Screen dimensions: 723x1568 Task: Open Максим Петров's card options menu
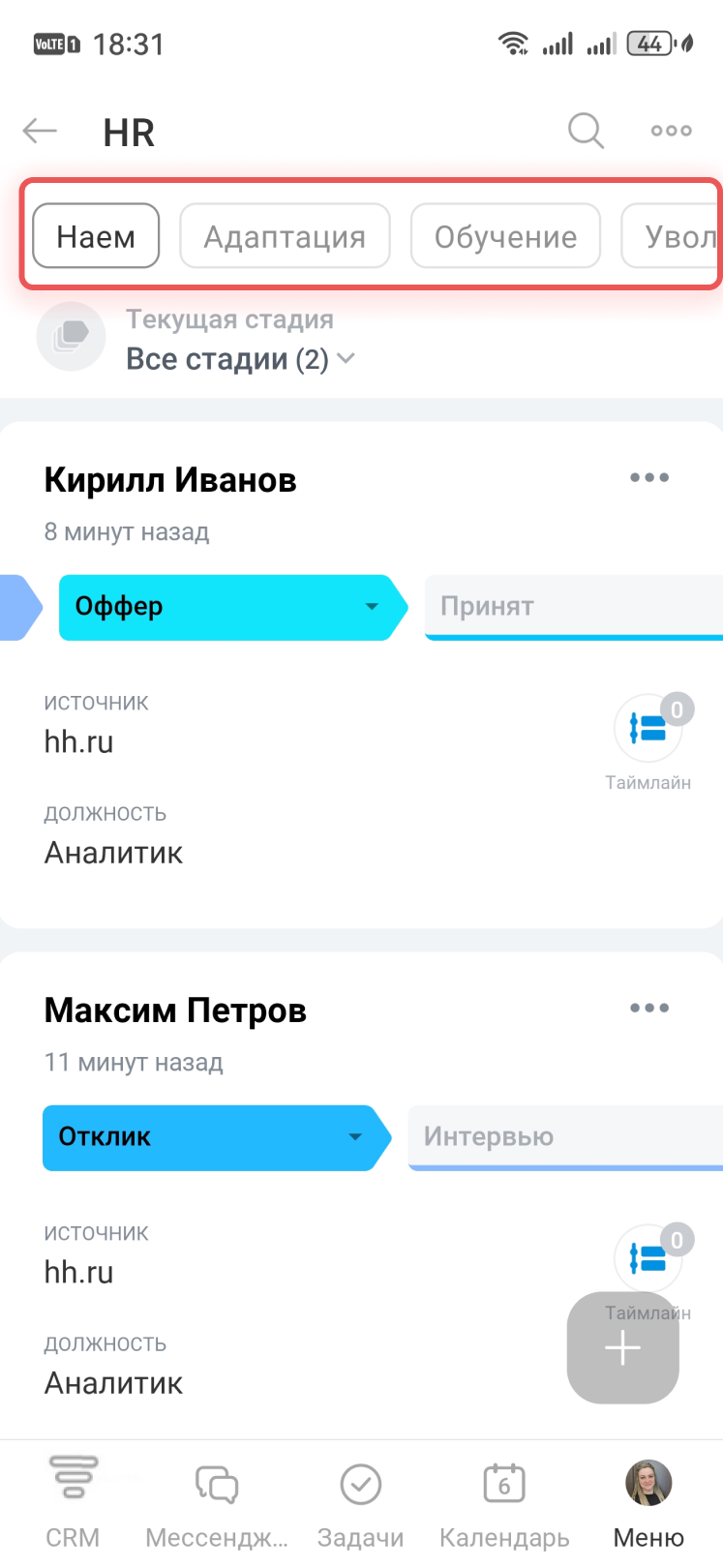[648, 1009]
